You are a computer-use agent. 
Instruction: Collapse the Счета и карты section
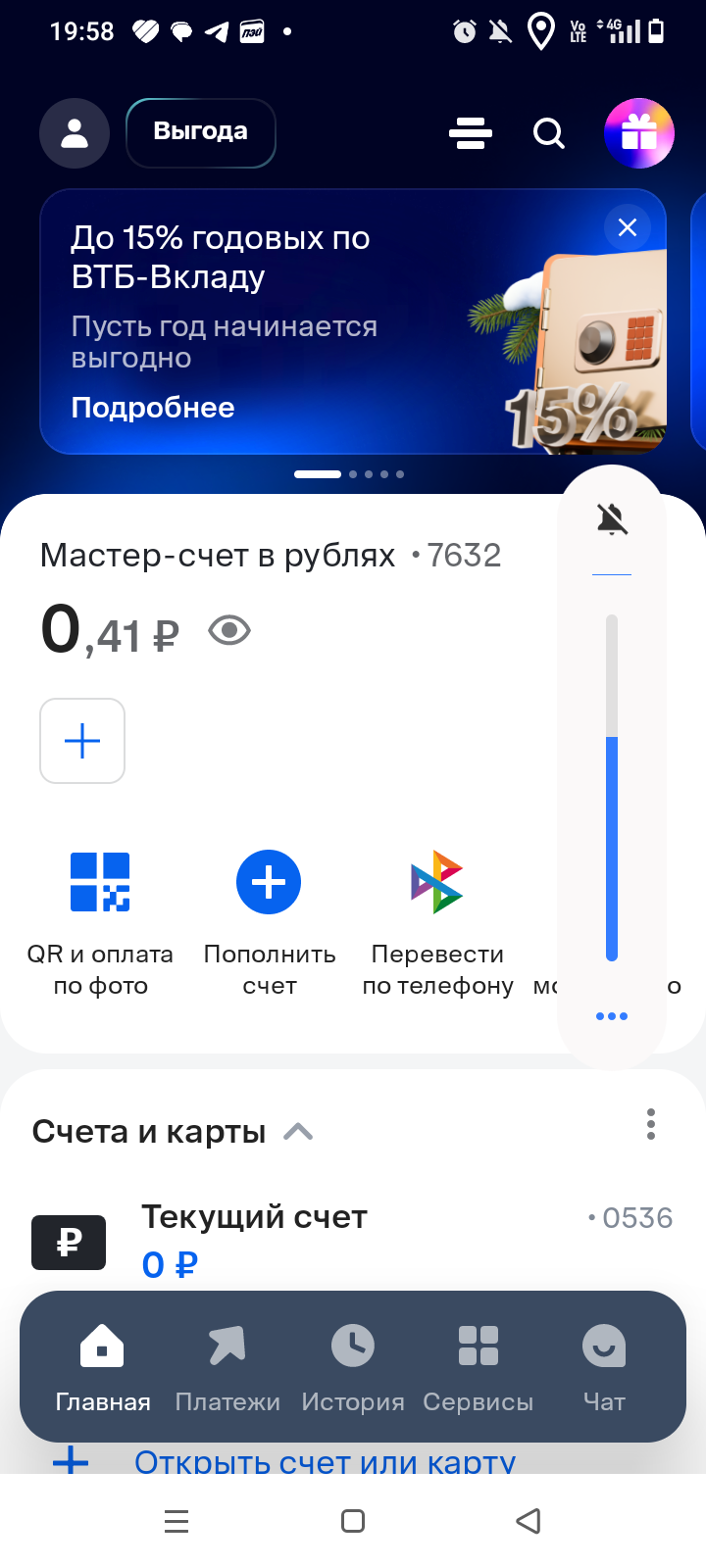(x=297, y=1130)
